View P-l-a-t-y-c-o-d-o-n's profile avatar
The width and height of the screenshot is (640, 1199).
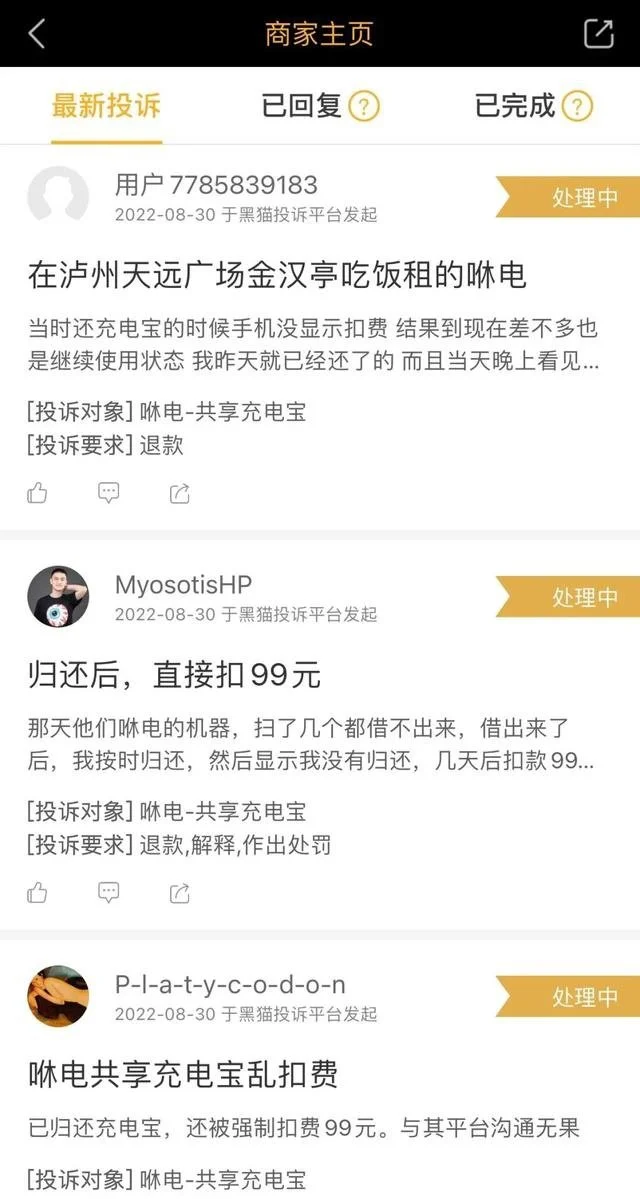58,996
